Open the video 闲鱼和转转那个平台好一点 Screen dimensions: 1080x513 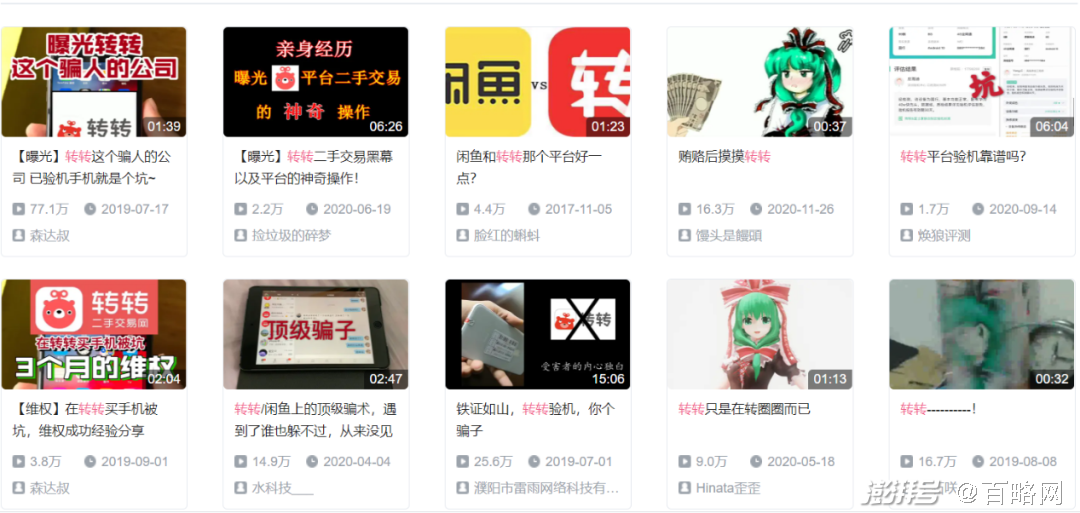pos(537,82)
